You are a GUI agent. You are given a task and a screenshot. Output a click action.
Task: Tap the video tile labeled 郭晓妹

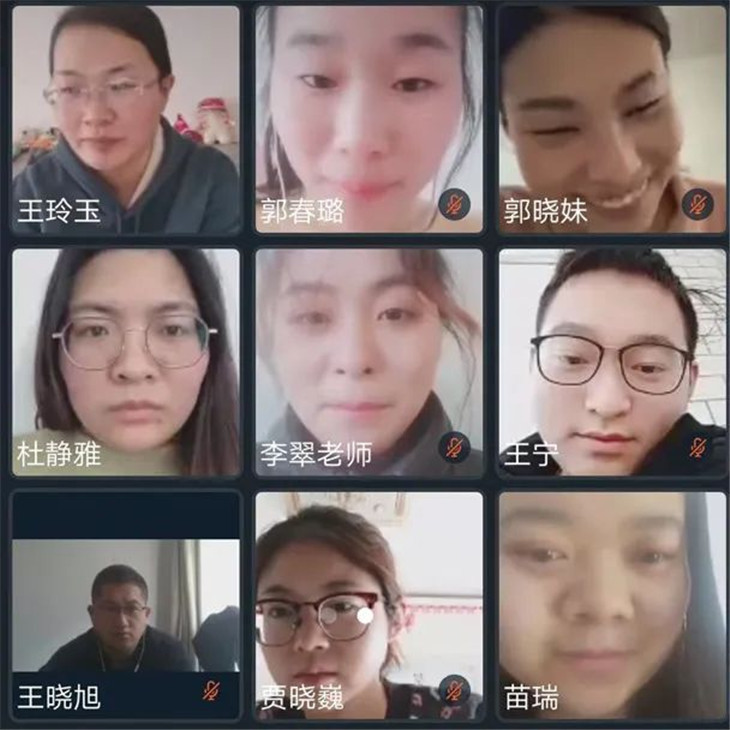[612, 120]
